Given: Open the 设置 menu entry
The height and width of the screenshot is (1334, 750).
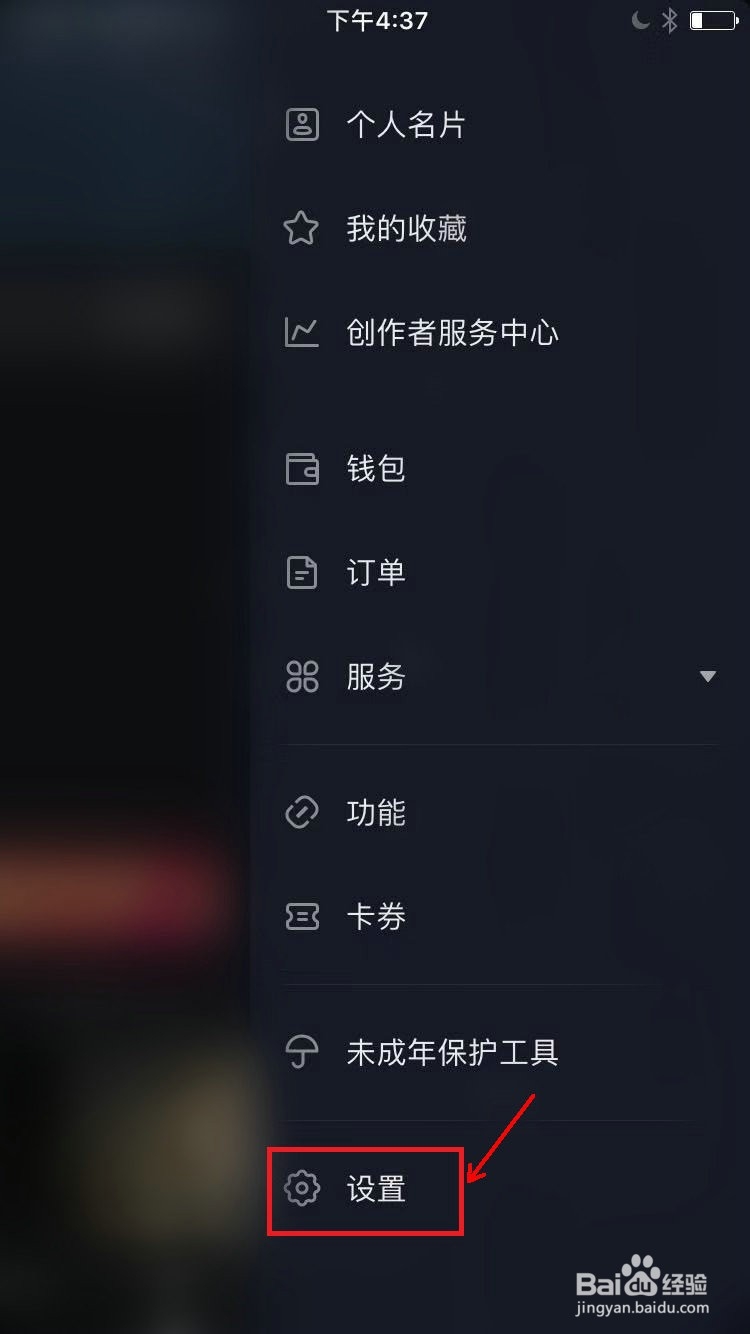Looking at the screenshot, I should point(377,1190).
